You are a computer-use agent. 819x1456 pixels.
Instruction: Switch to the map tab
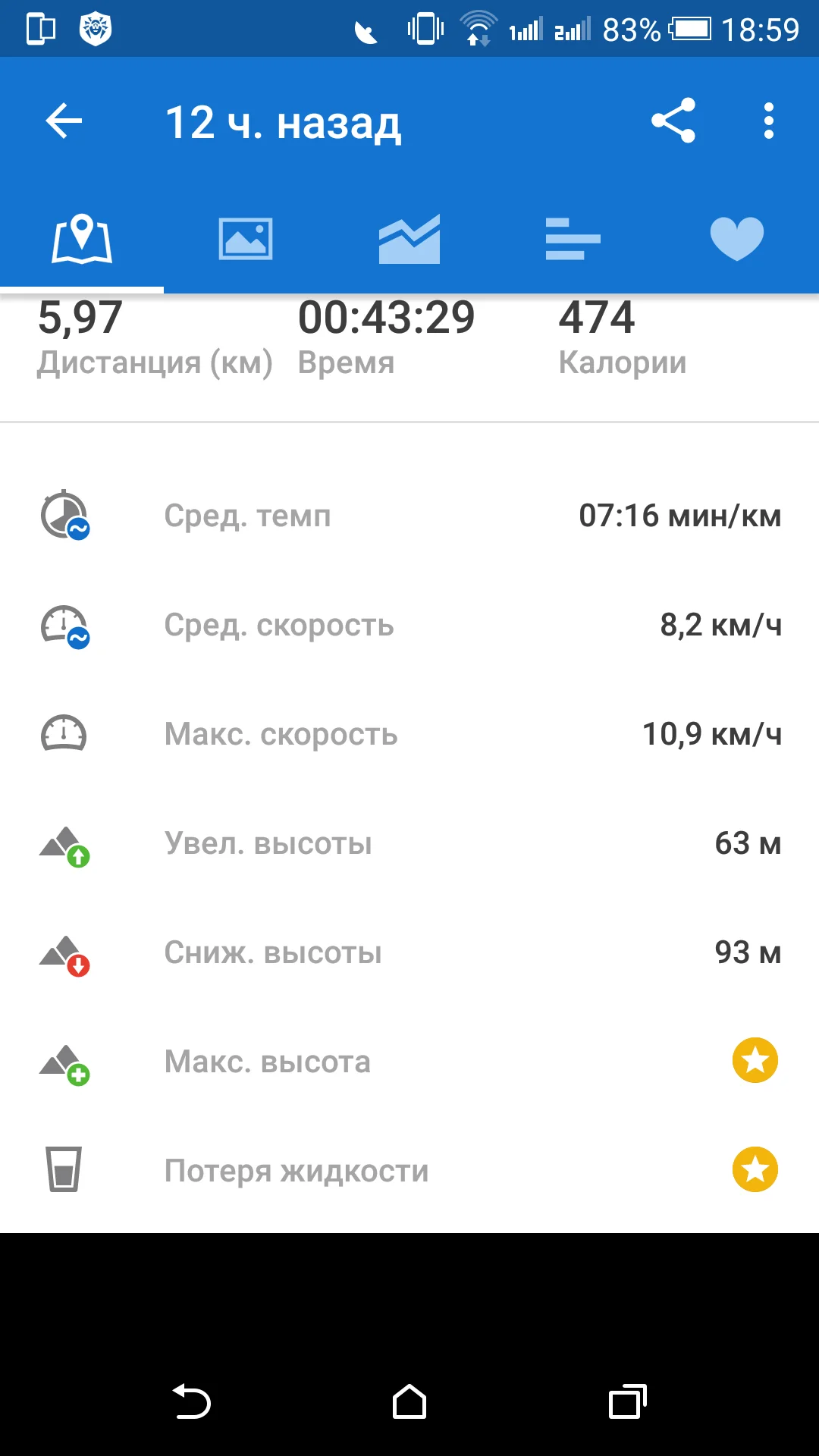tap(82, 239)
